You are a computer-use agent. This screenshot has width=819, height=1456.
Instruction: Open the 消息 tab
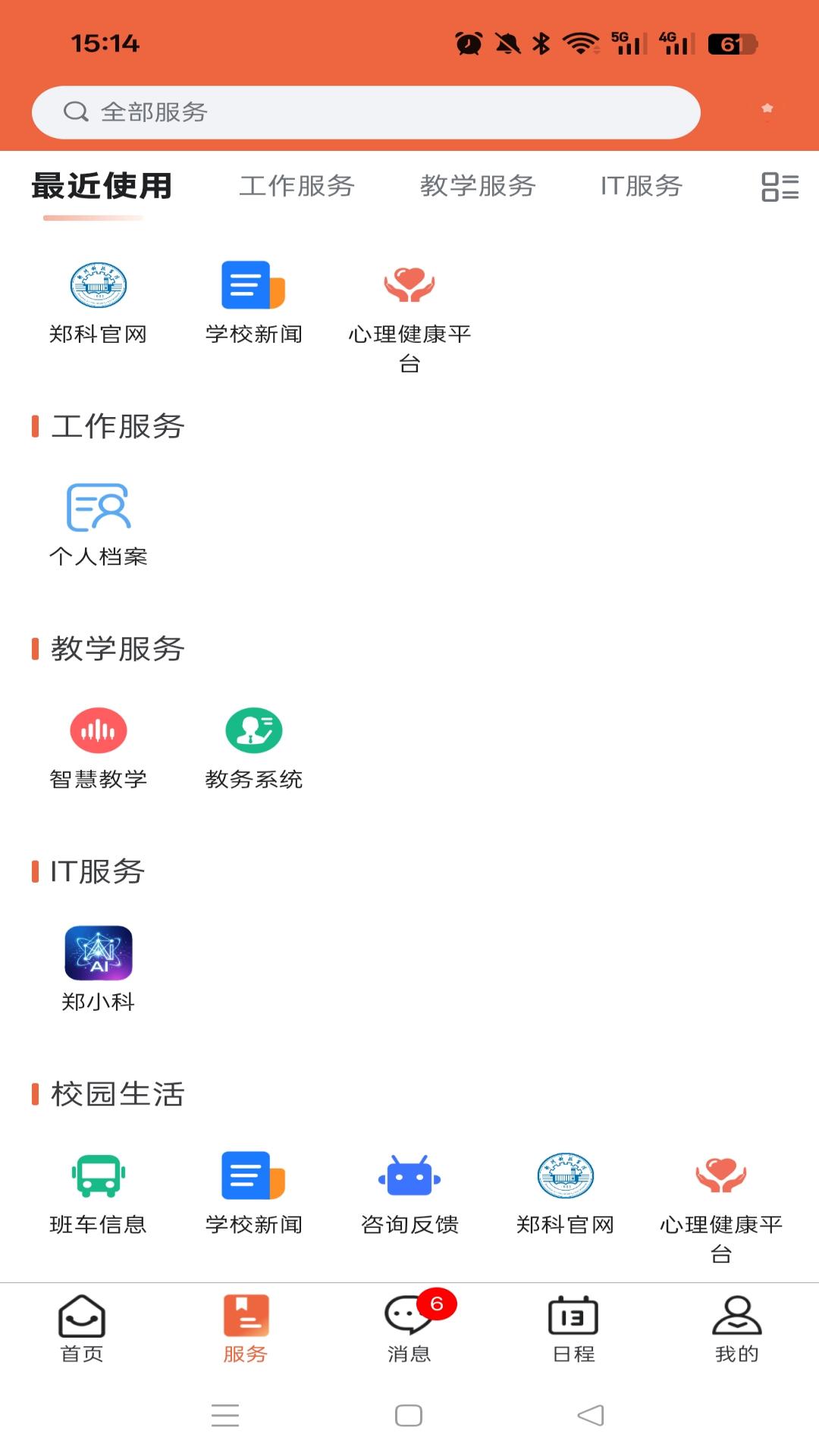click(x=409, y=1329)
